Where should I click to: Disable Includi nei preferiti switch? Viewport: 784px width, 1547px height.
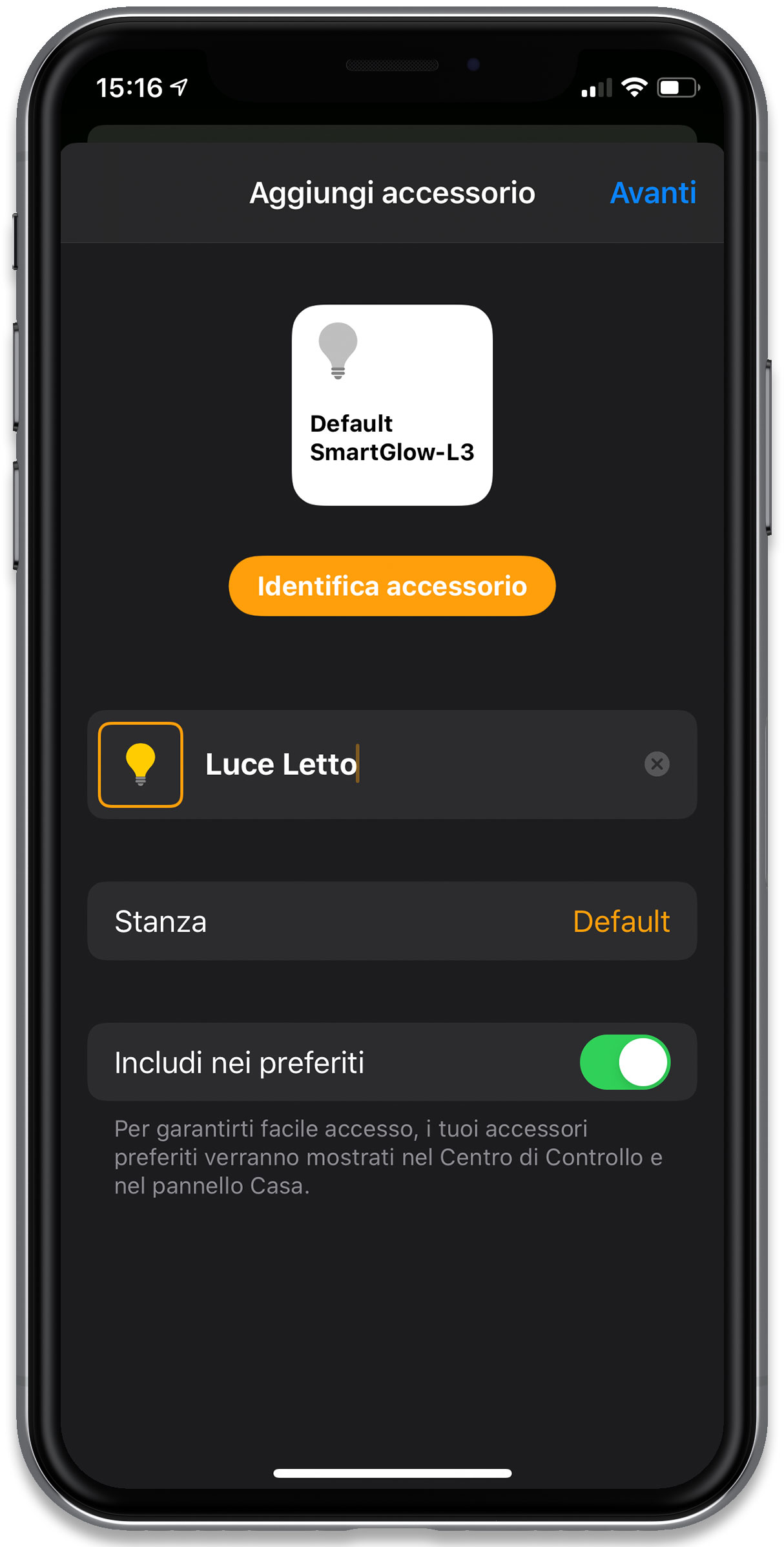tap(624, 1062)
